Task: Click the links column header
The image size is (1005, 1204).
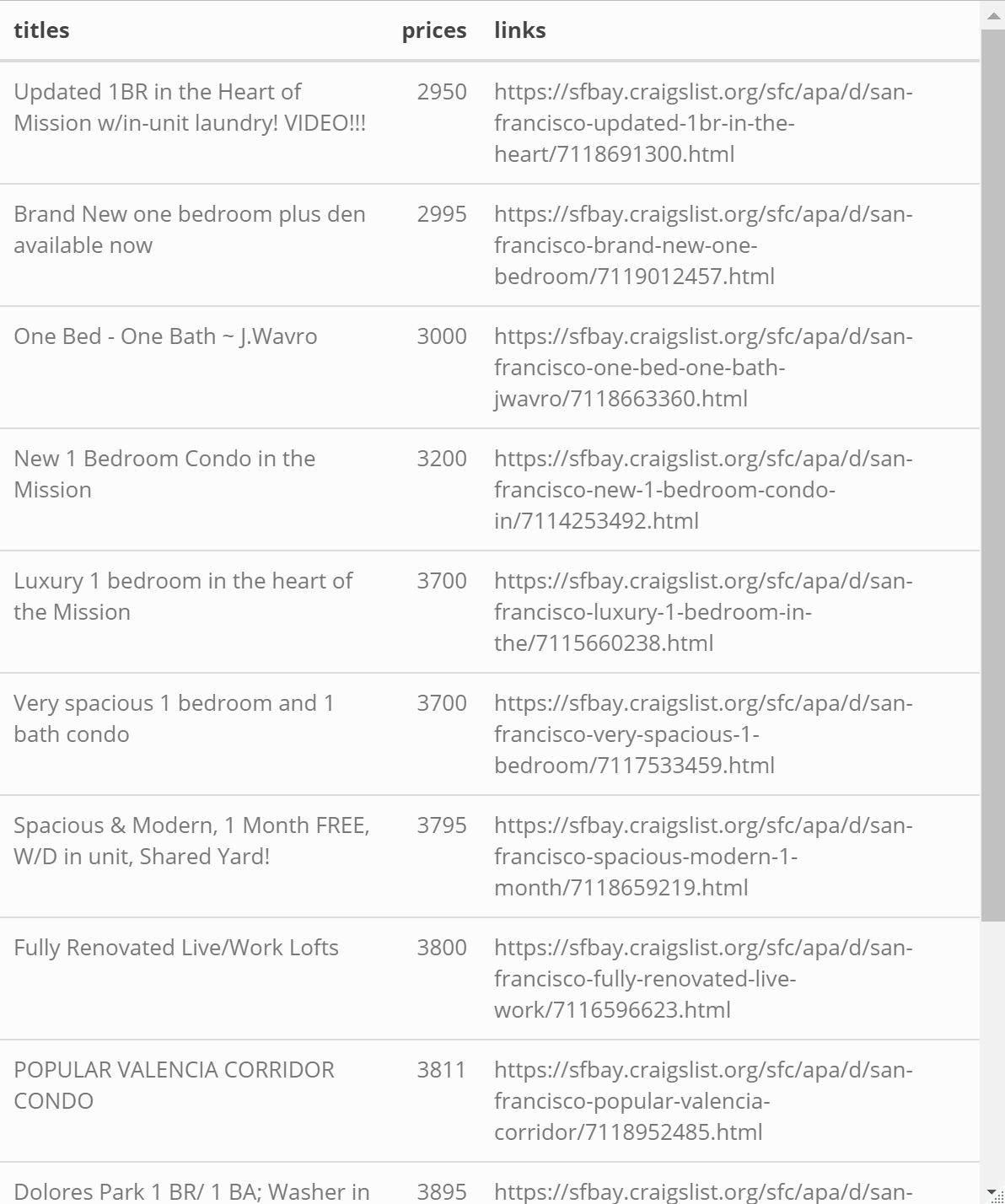Action: click(519, 30)
